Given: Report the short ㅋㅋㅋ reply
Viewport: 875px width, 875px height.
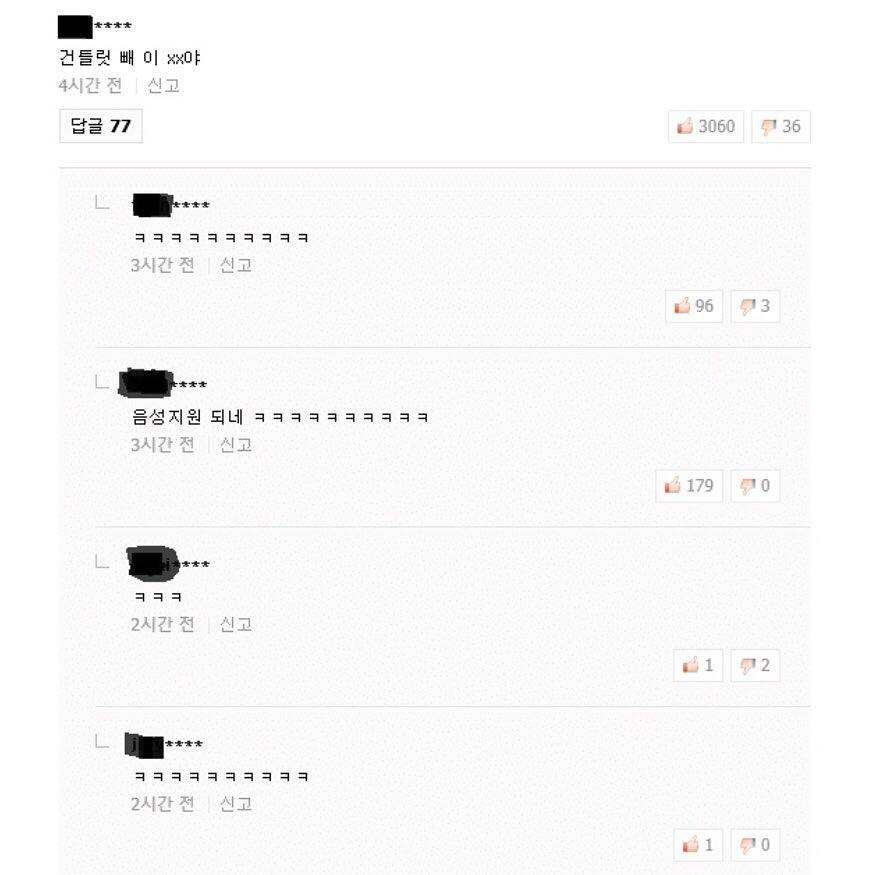Looking at the screenshot, I should (235, 624).
